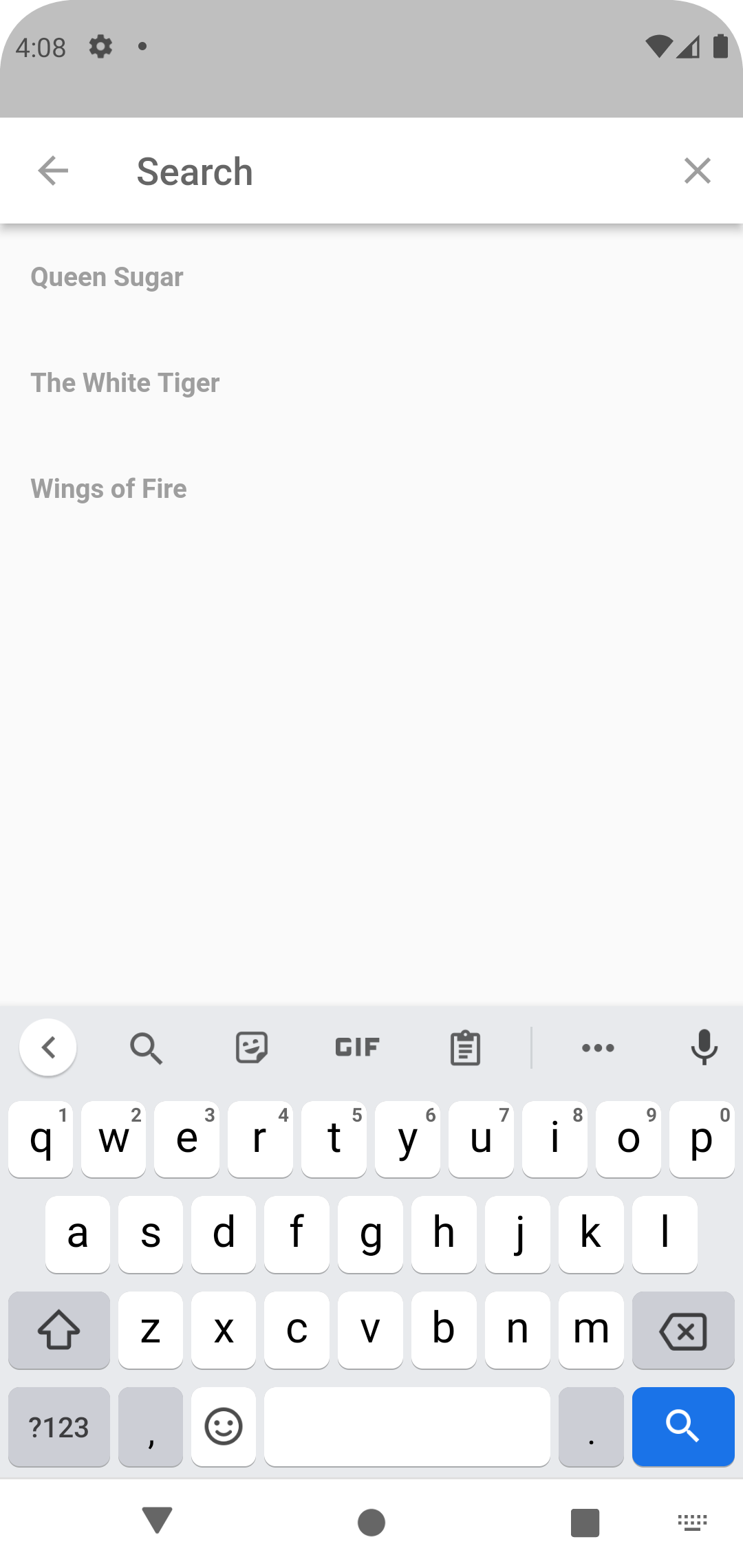Open the sticker picker in Gboard
Screen dimensions: 743x1568
pos(250,1047)
